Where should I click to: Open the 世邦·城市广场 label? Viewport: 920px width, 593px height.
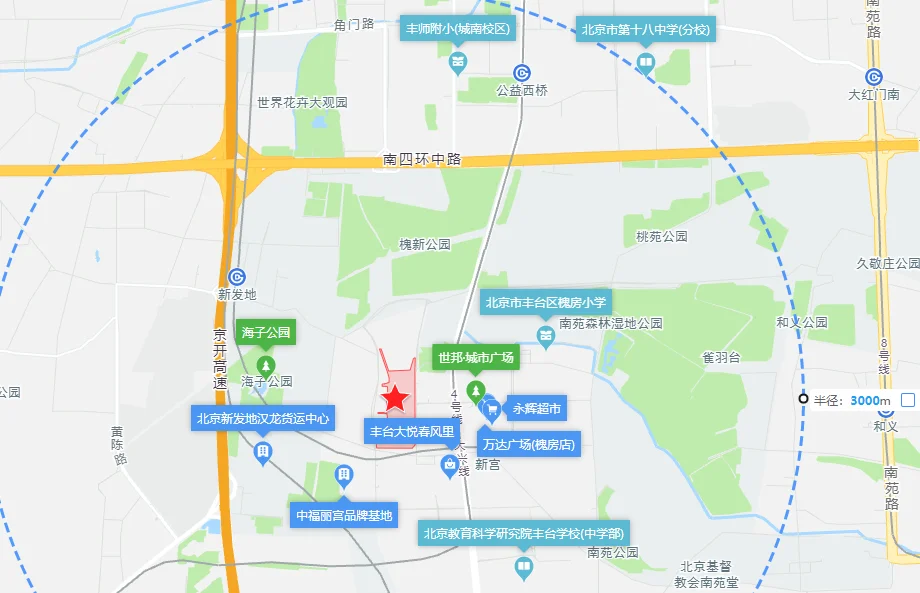click(476, 357)
